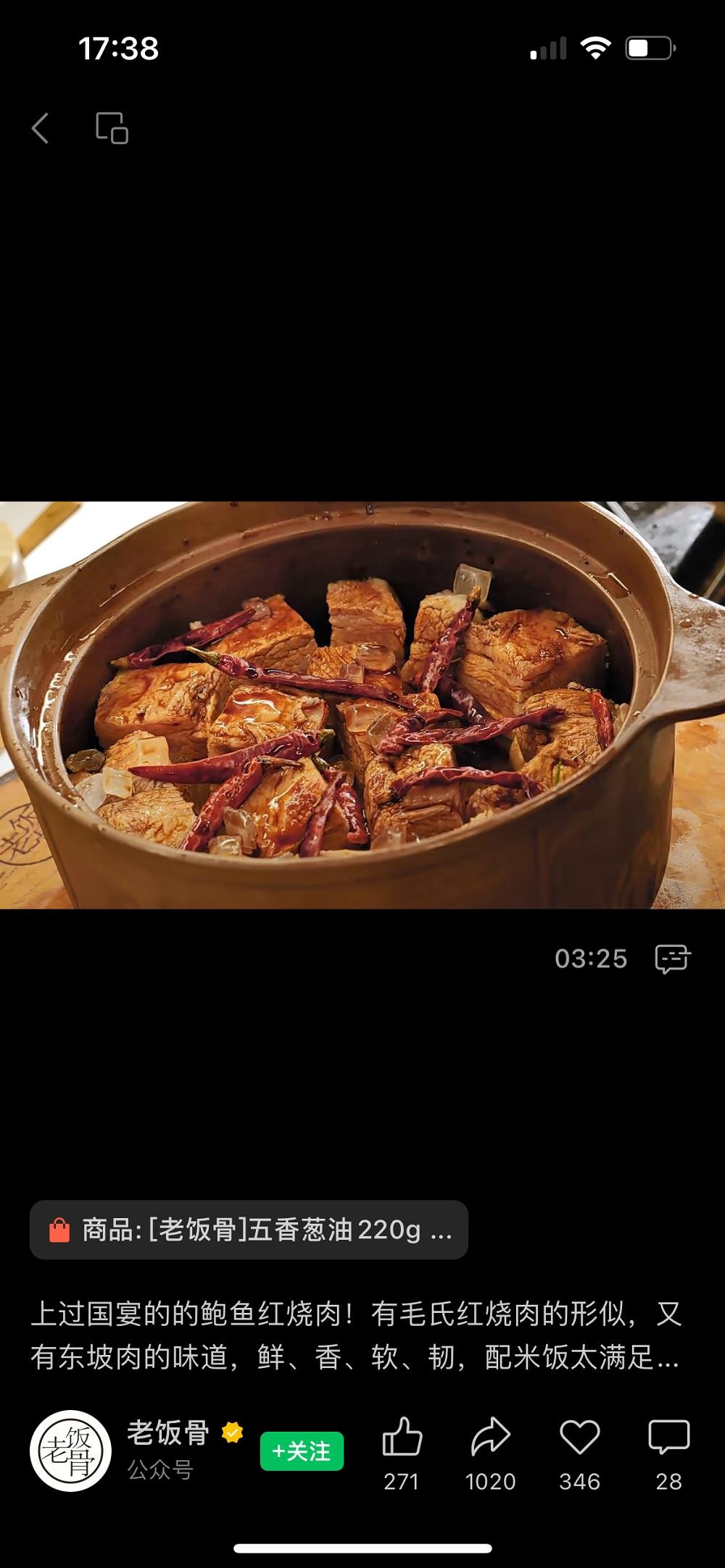Pause the braised pork video
The image size is (725, 1568).
[362, 704]
